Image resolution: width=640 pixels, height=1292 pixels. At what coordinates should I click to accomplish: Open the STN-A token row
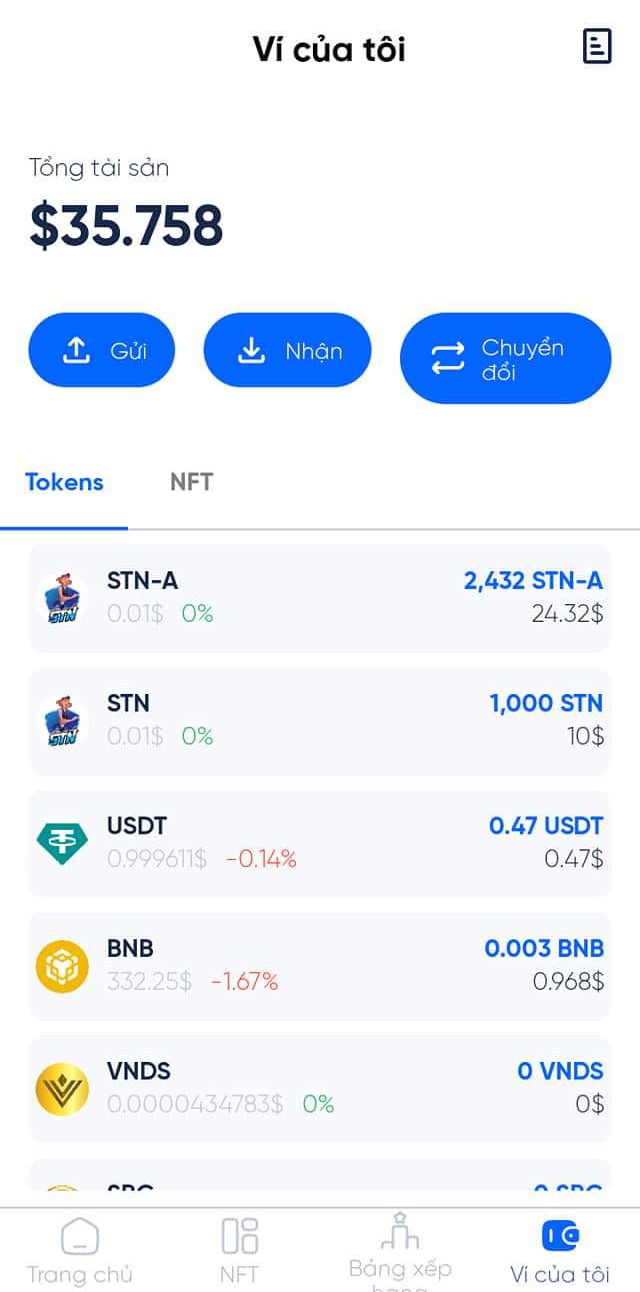pyautogui.click(x=320, y=597)
